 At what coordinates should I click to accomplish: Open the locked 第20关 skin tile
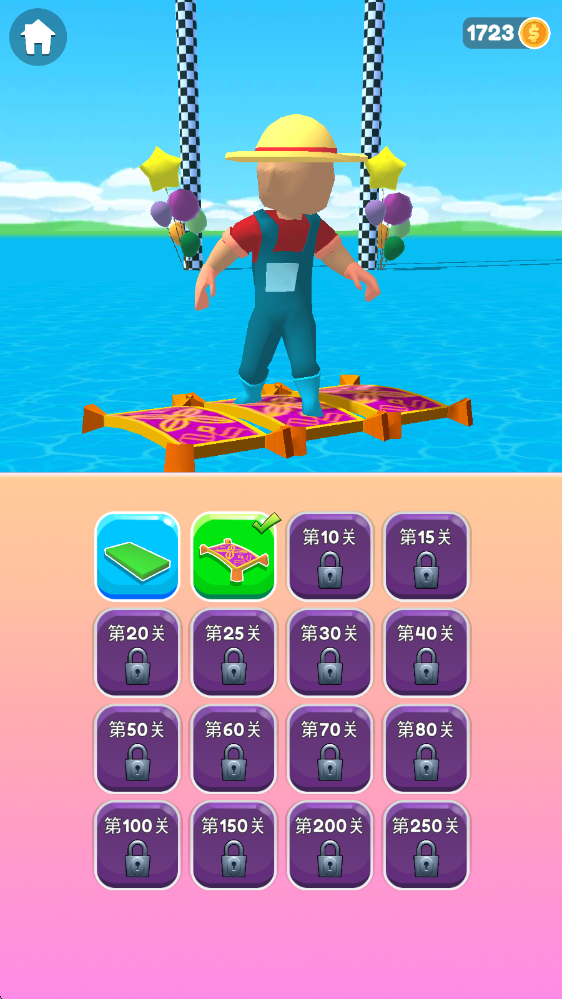point(138,652)
